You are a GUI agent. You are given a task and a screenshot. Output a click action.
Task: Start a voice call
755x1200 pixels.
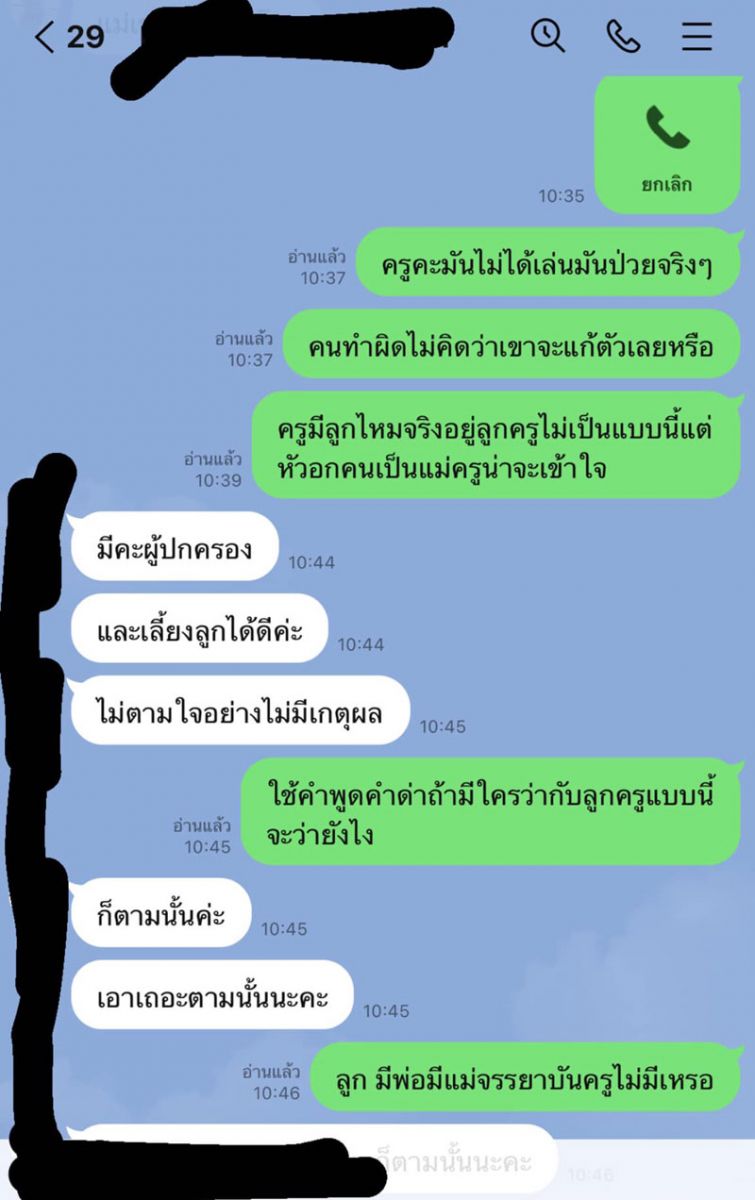623,37
